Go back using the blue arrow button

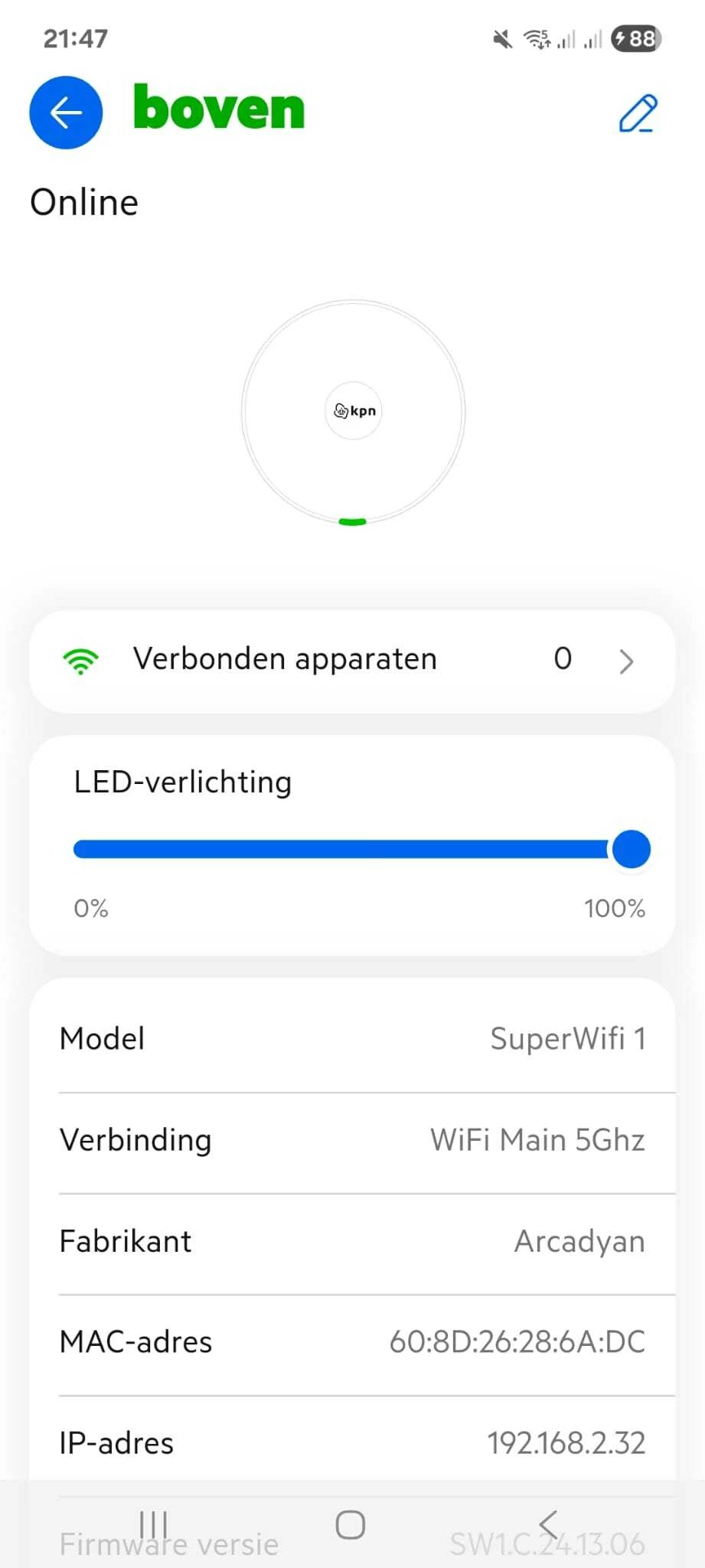click(66, 113)
